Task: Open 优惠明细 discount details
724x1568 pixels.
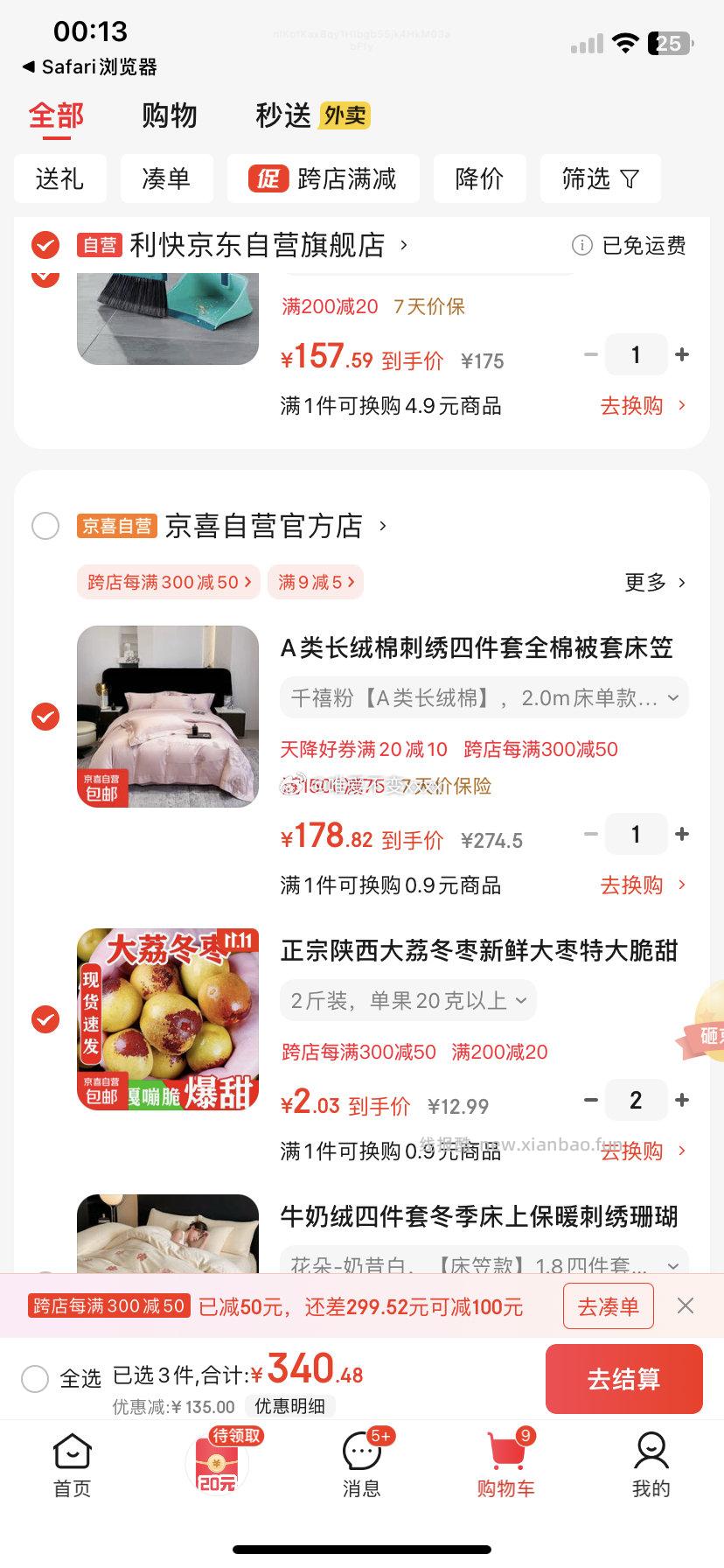Action: click(x=290, y=1406)
